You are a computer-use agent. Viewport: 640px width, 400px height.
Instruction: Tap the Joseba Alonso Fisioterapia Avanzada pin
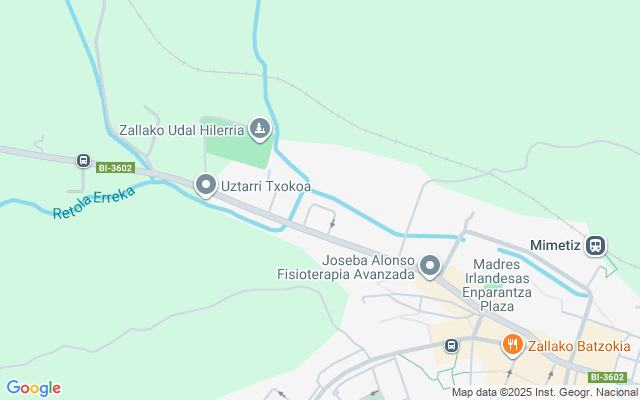click(x=430, y=266)
